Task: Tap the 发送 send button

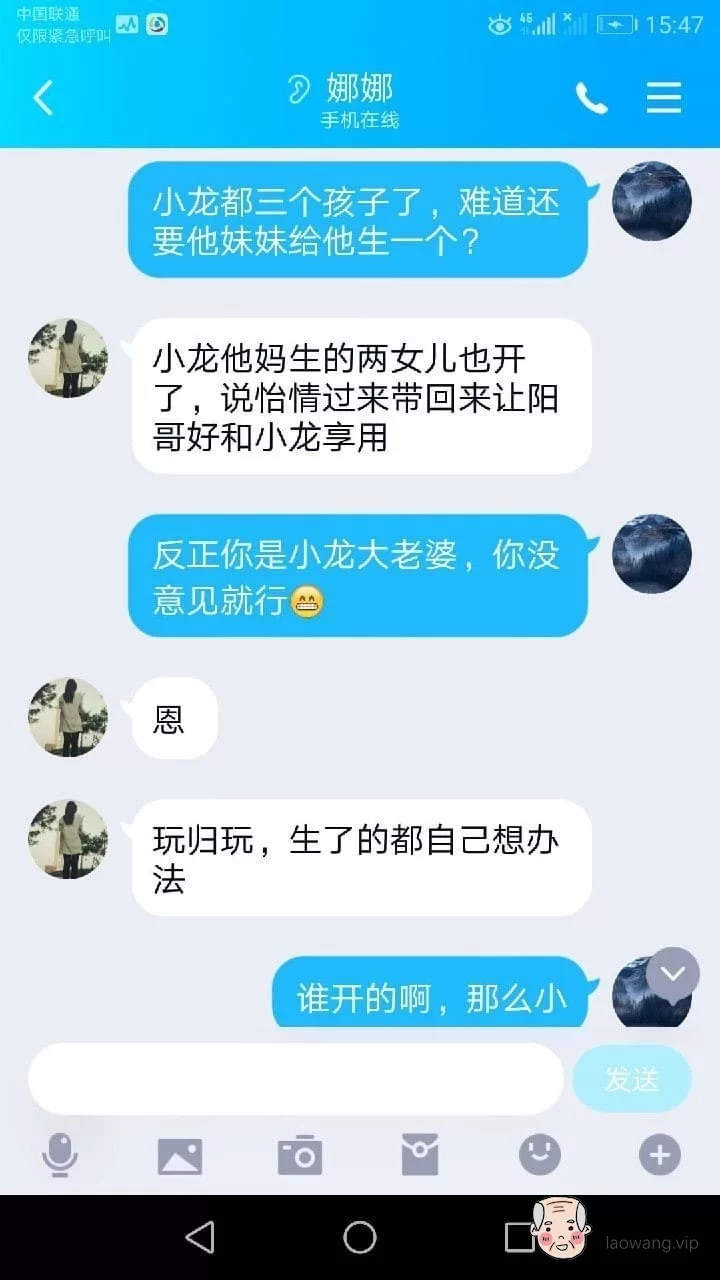Action: click(632, 1079)
